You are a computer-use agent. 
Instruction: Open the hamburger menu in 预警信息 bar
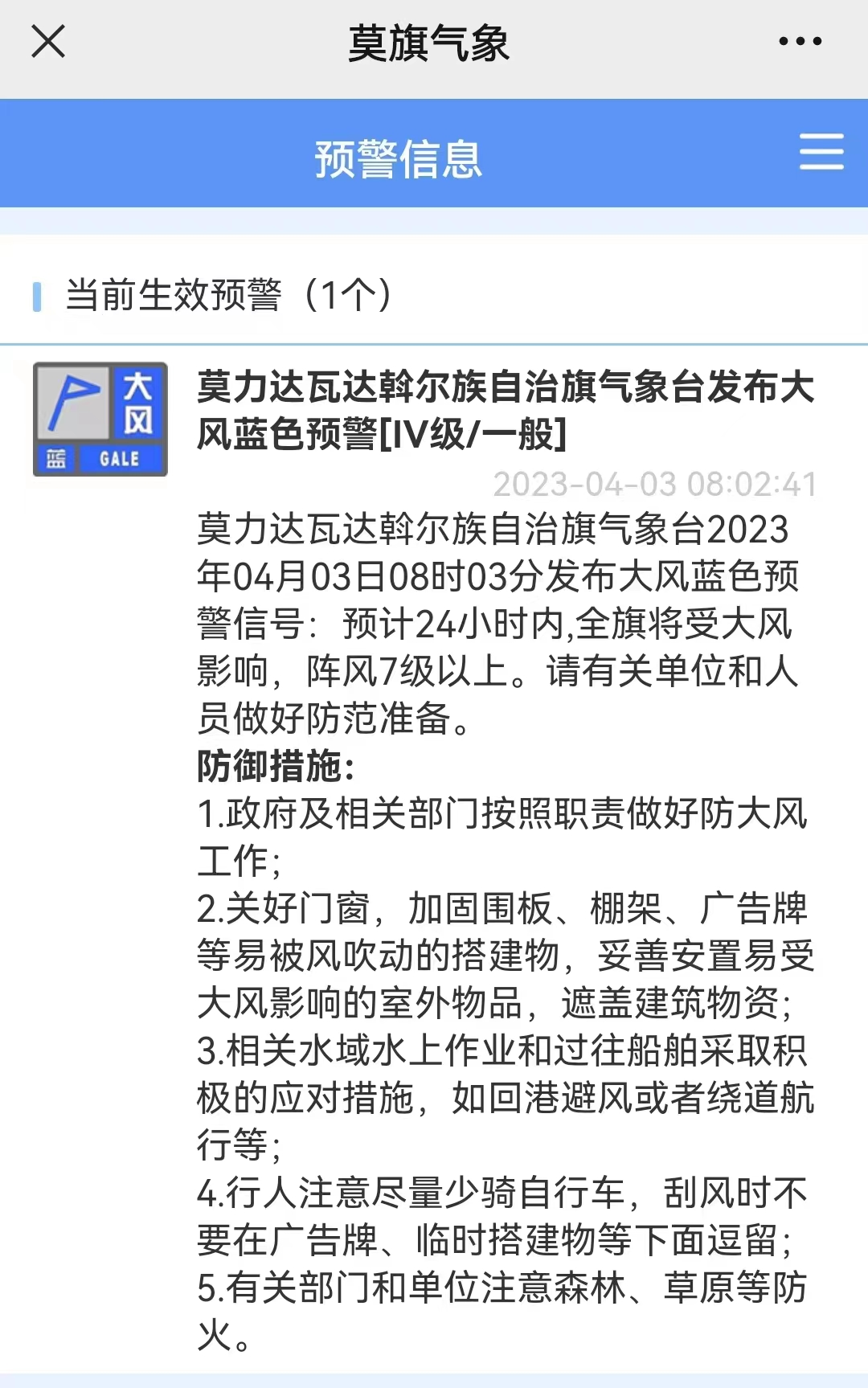(821, 152)
